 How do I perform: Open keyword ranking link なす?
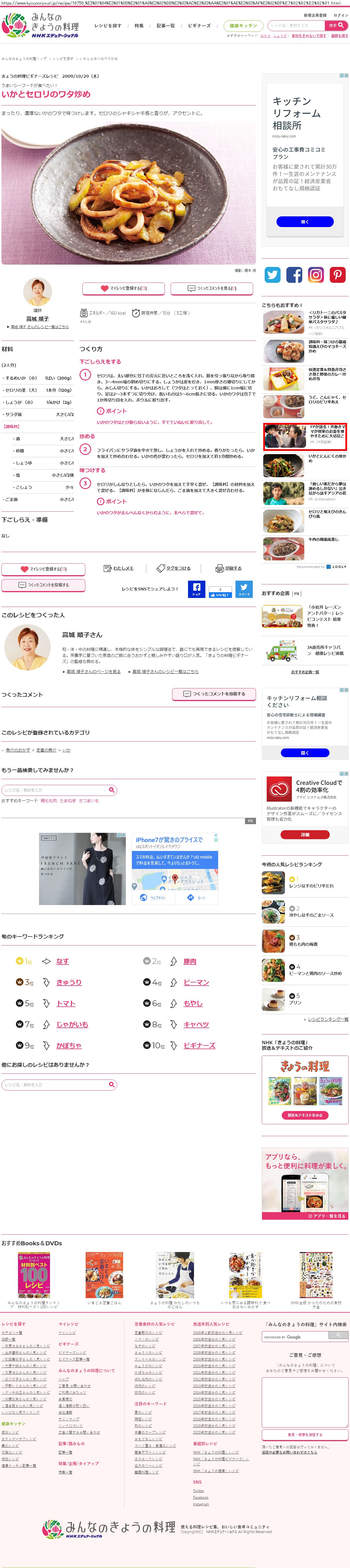click(x=62, y=961)
